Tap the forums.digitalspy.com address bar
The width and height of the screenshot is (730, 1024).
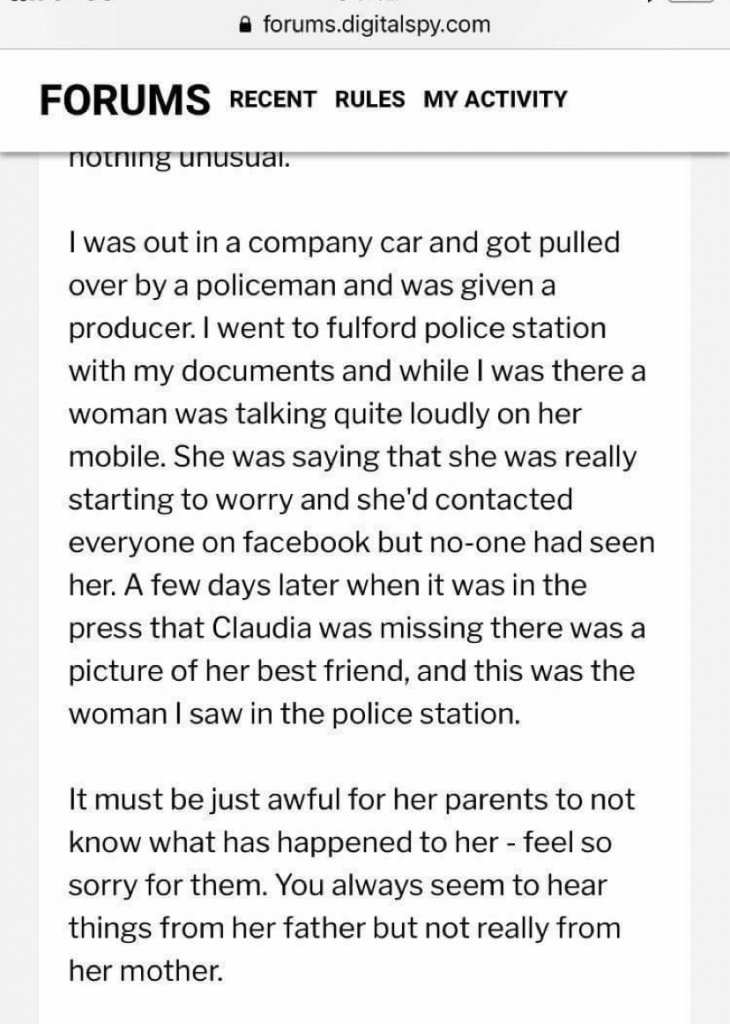[365, 24]
